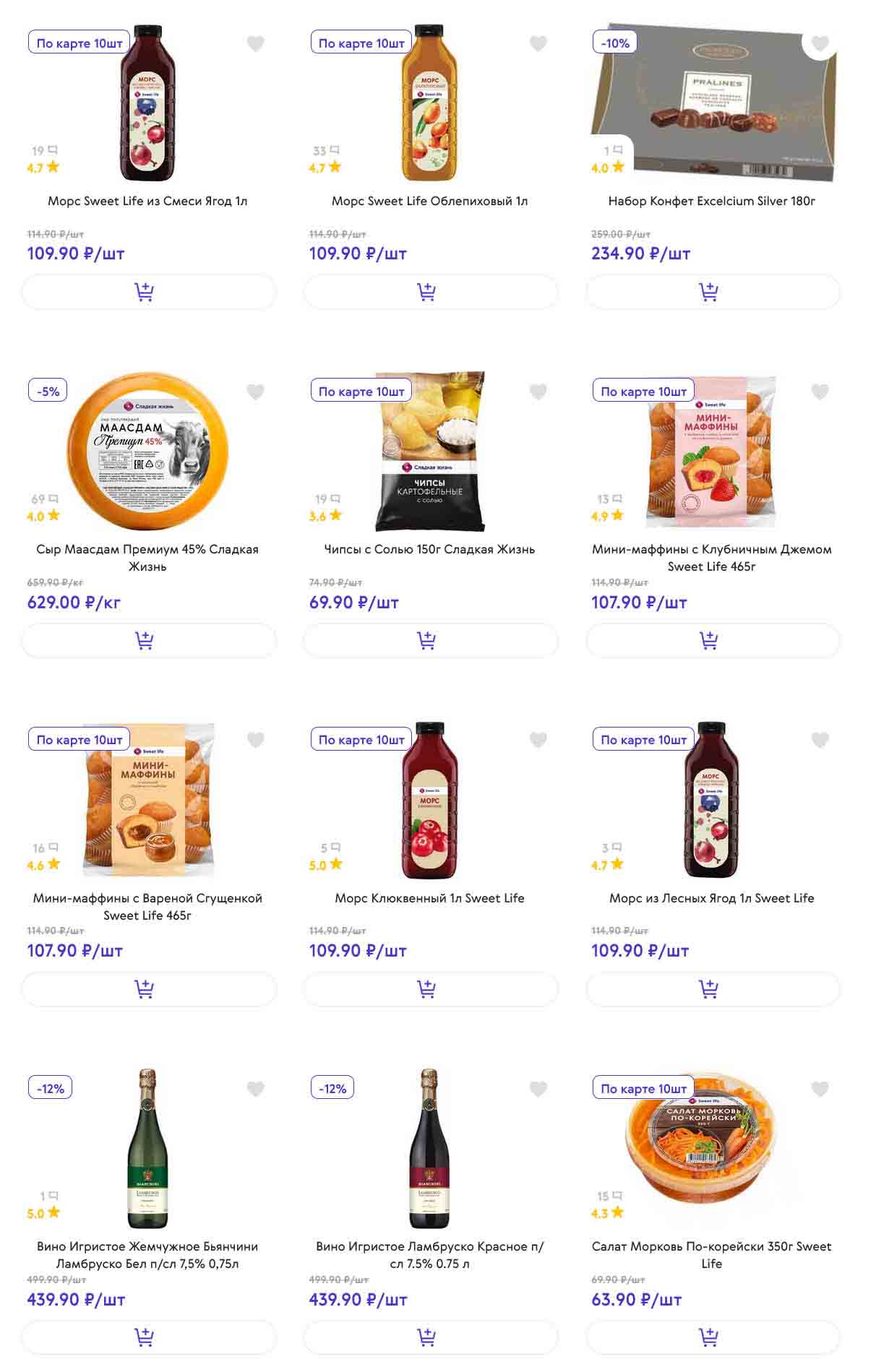The width and height of the screenshot is (876, 1372).
Task: Heart the Морс Клюквенный 1л Sweet Life
Action: 538,741
